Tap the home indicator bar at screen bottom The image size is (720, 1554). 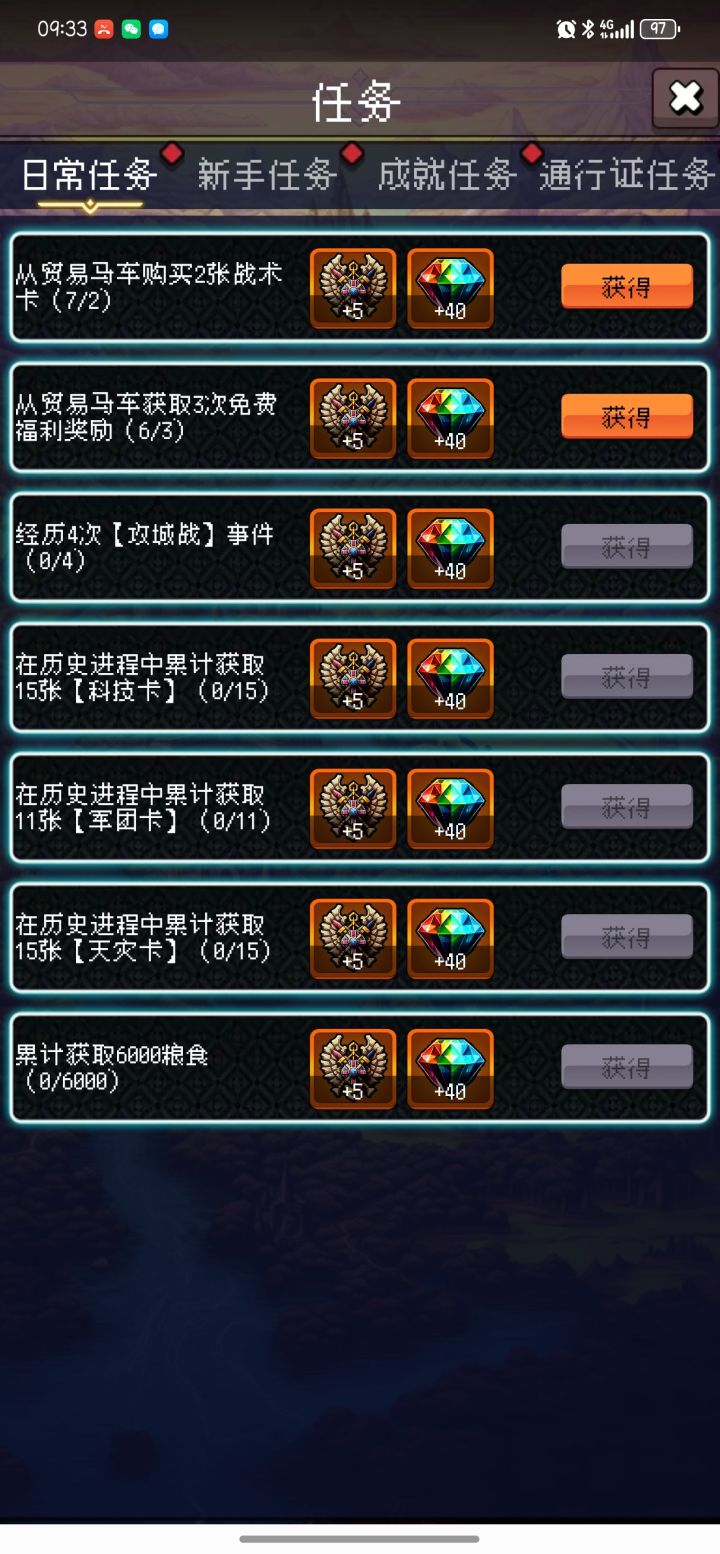tap(360, 1540)
